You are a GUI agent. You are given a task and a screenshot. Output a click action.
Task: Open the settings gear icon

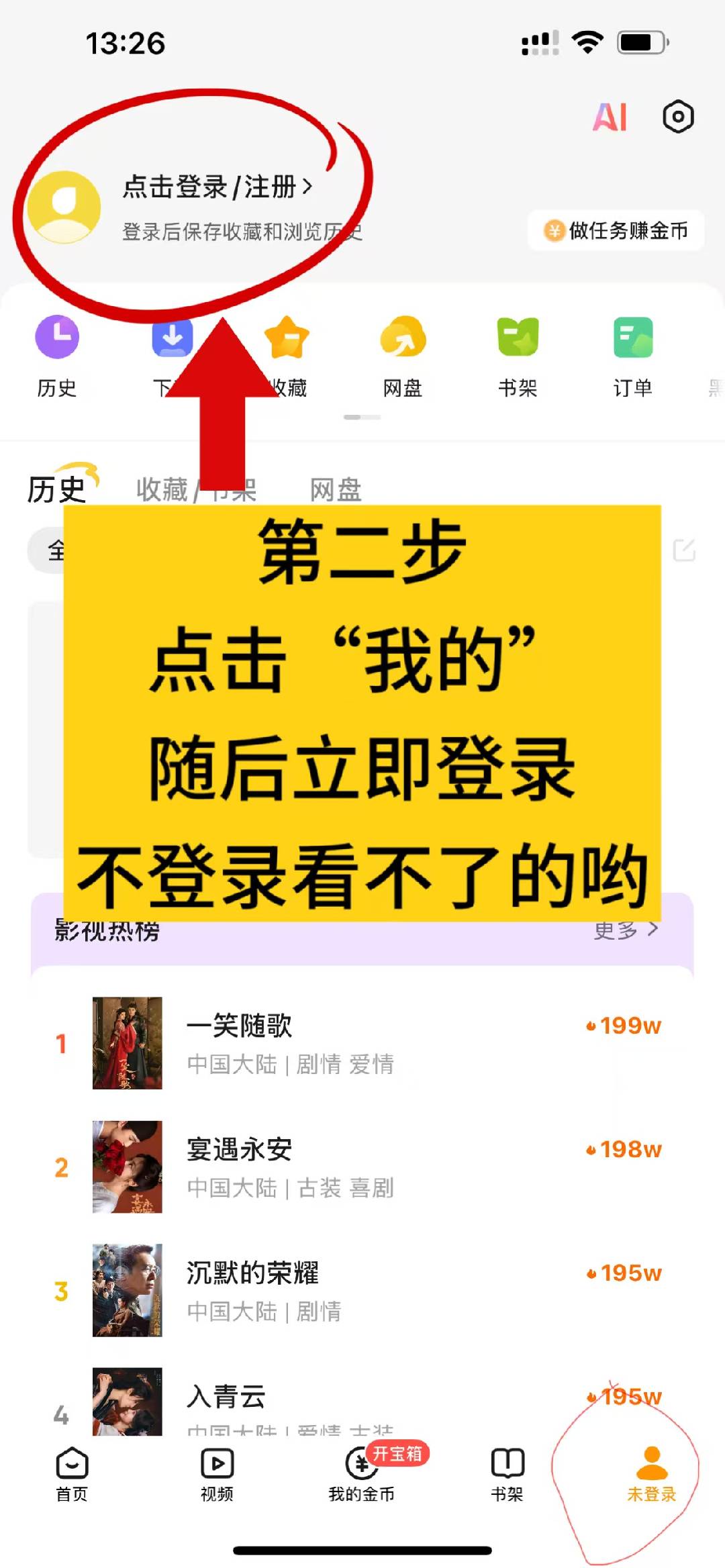coord(678,116)
